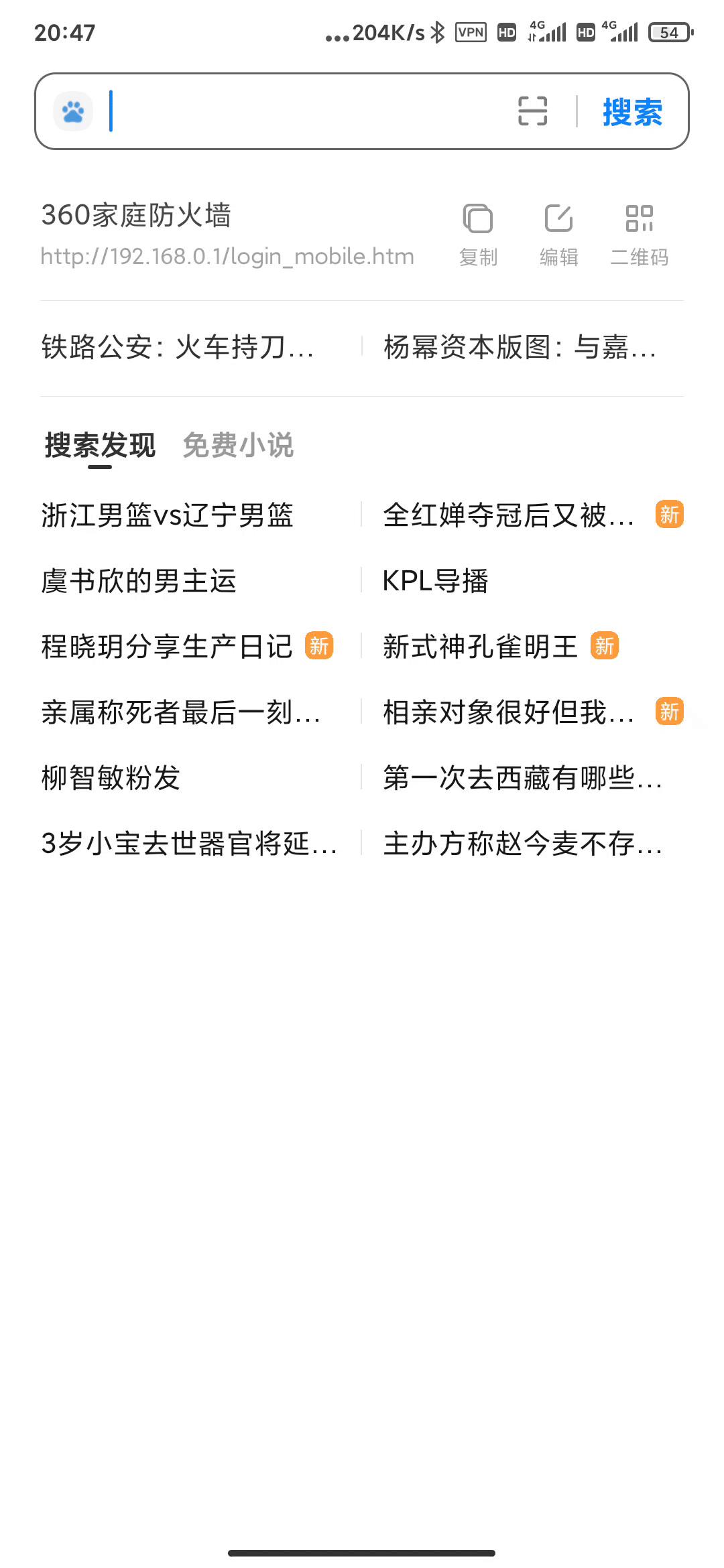This screenshot has width=724, height=1568.
Task: Click inside the empty search input field
Action: point(282,111)
